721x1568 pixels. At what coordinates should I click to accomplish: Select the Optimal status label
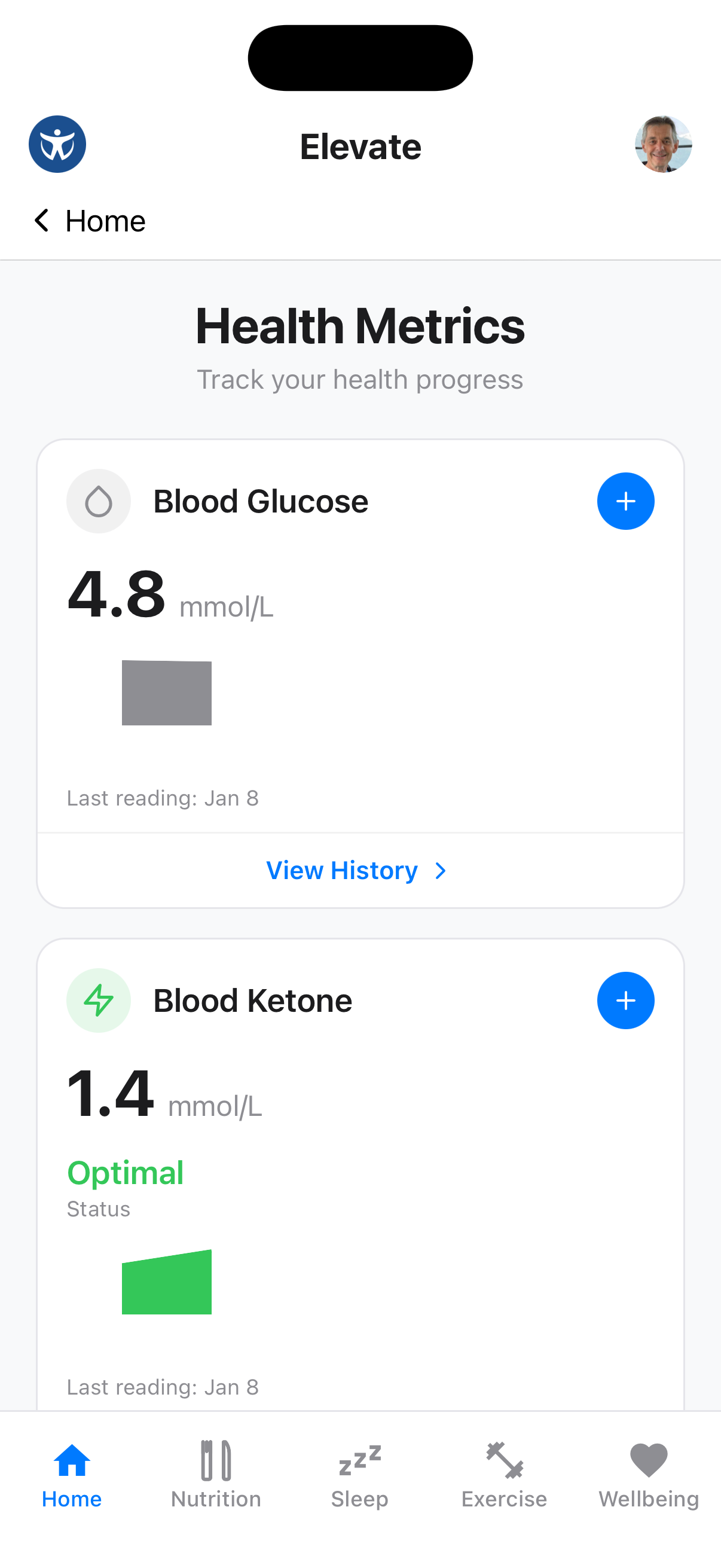coord(125,1172)
